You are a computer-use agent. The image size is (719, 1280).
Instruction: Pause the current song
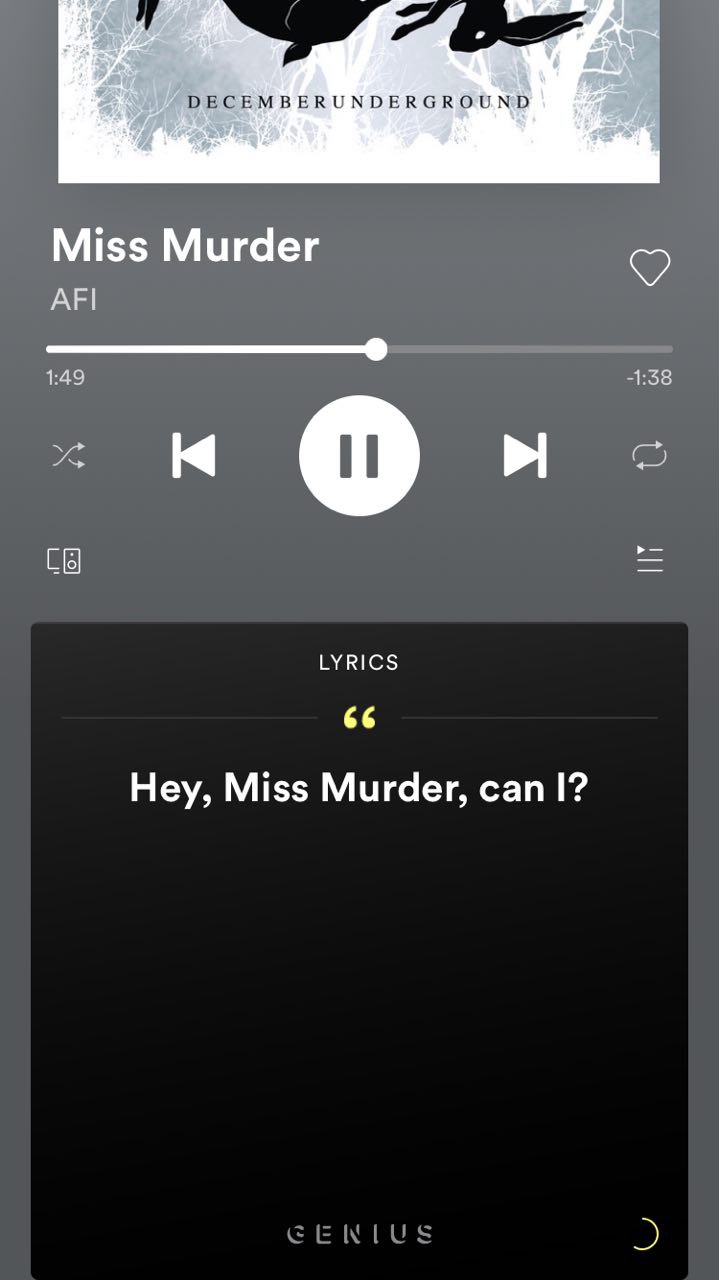(359, 456)
